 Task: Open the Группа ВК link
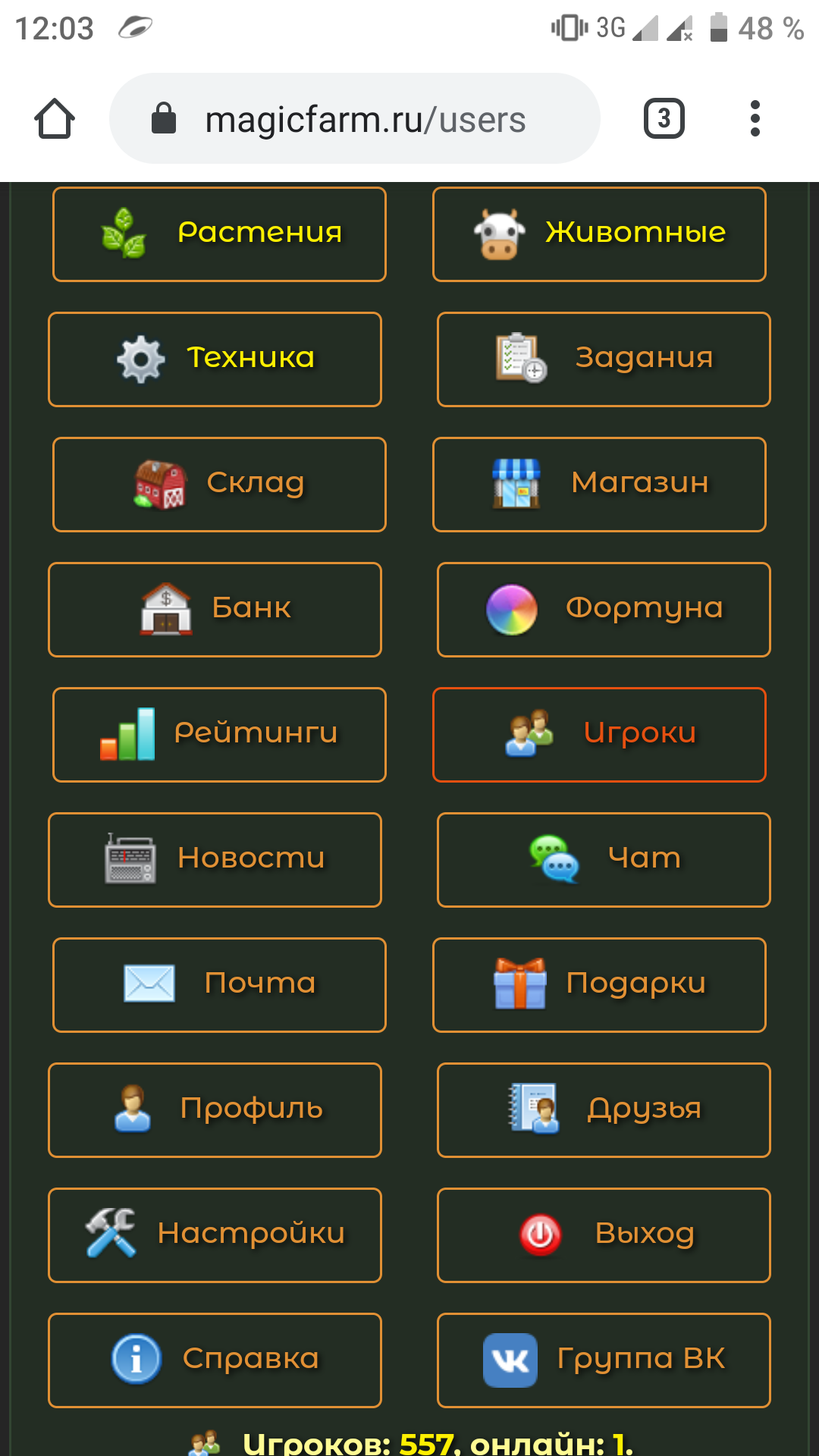(x=604, y=1360)
